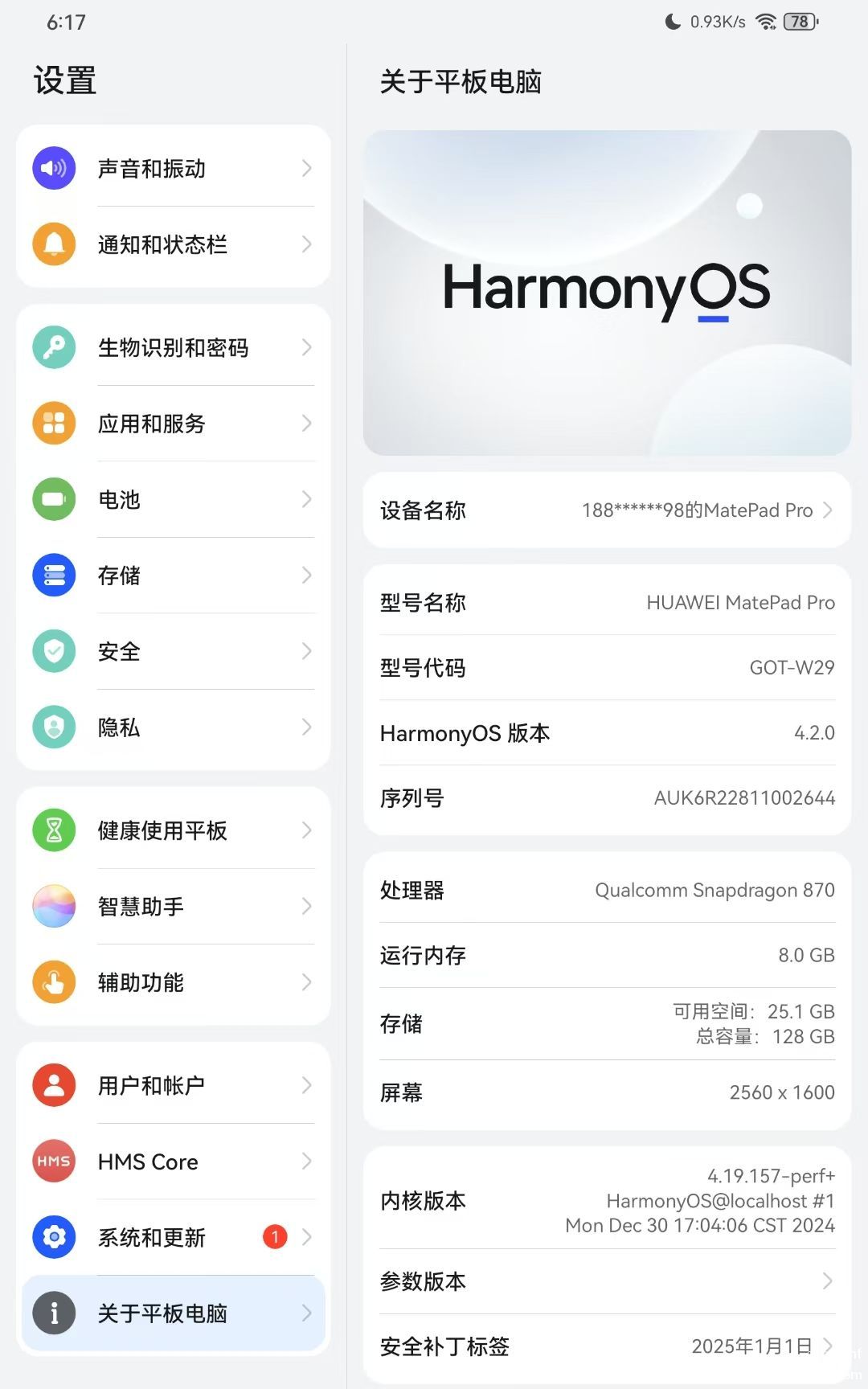Open HMS Core settings
This screenshot has height=1389, width=868.
point(173,1162)
